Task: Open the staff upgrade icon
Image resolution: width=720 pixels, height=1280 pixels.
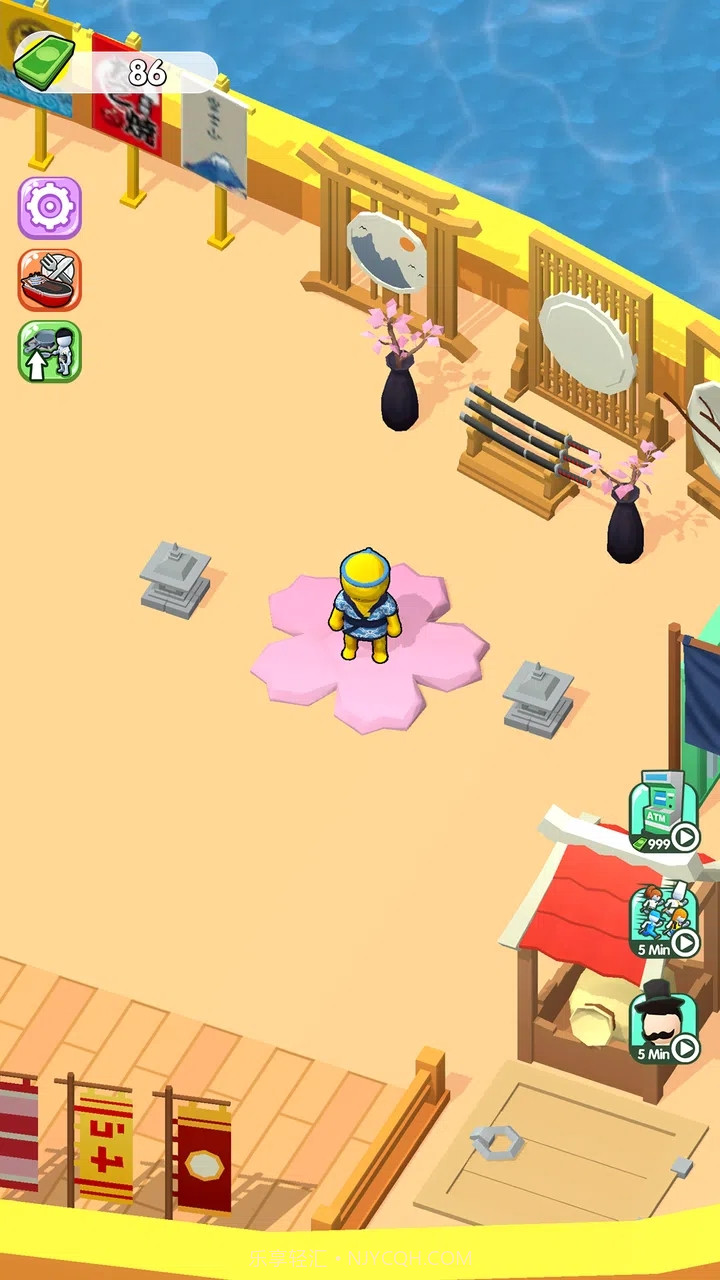Action: click(49, 351)
